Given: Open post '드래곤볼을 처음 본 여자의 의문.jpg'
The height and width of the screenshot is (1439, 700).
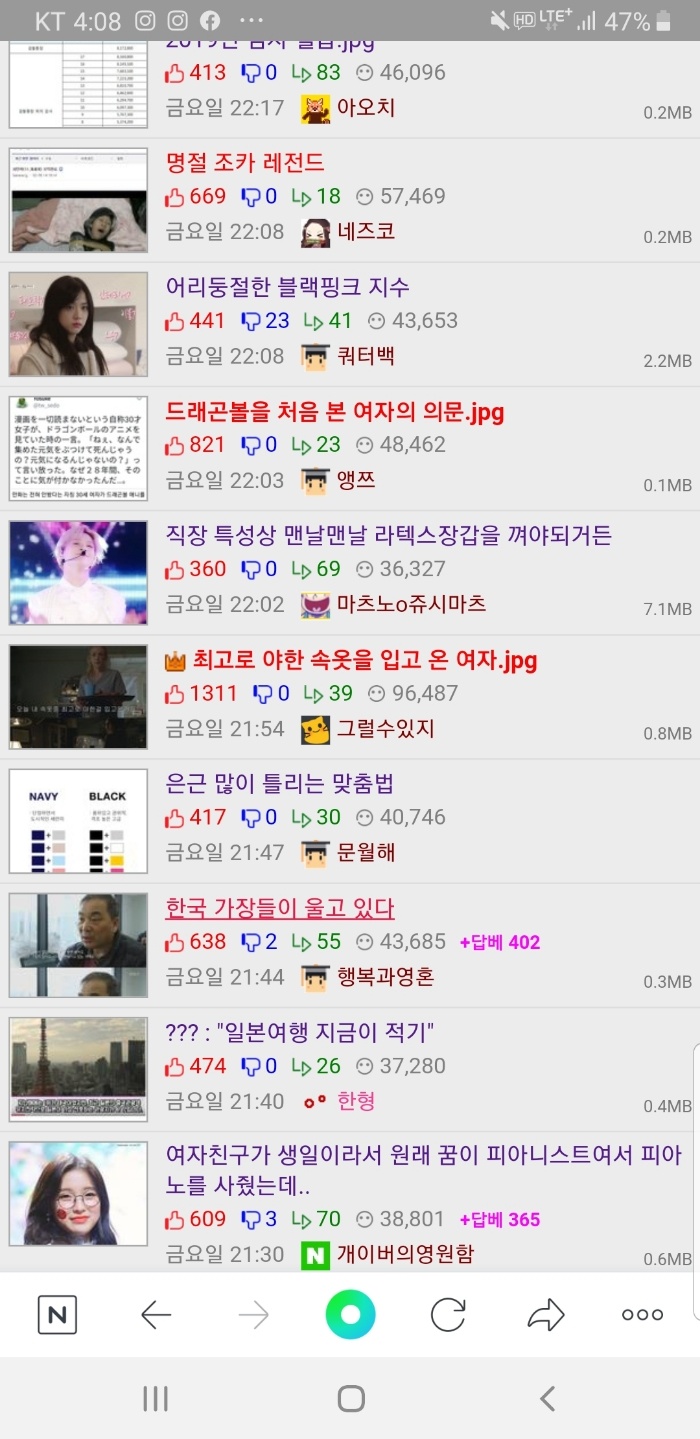Looking at the screenshot, I should (x=334, y=411).
